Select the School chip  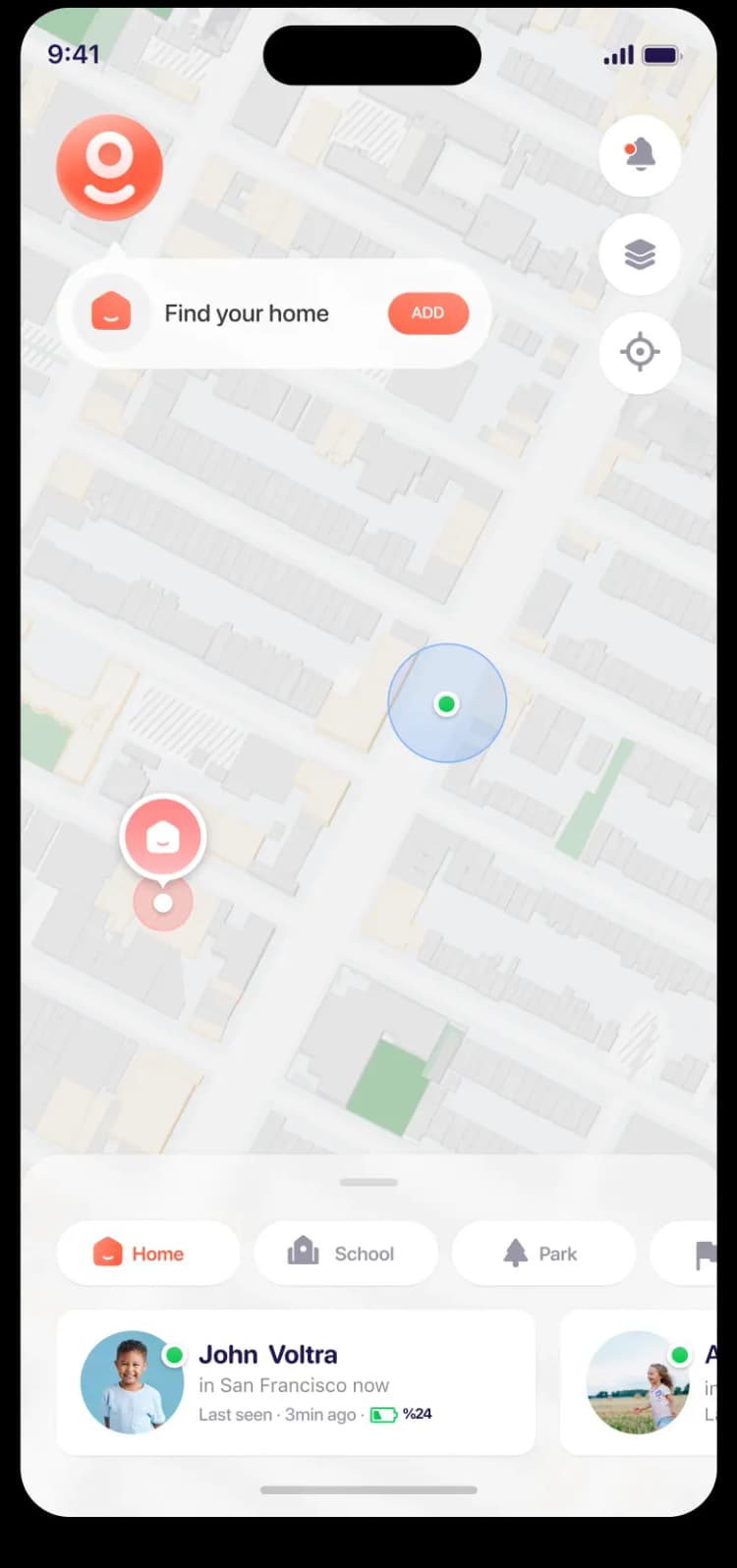(345, 1254)
